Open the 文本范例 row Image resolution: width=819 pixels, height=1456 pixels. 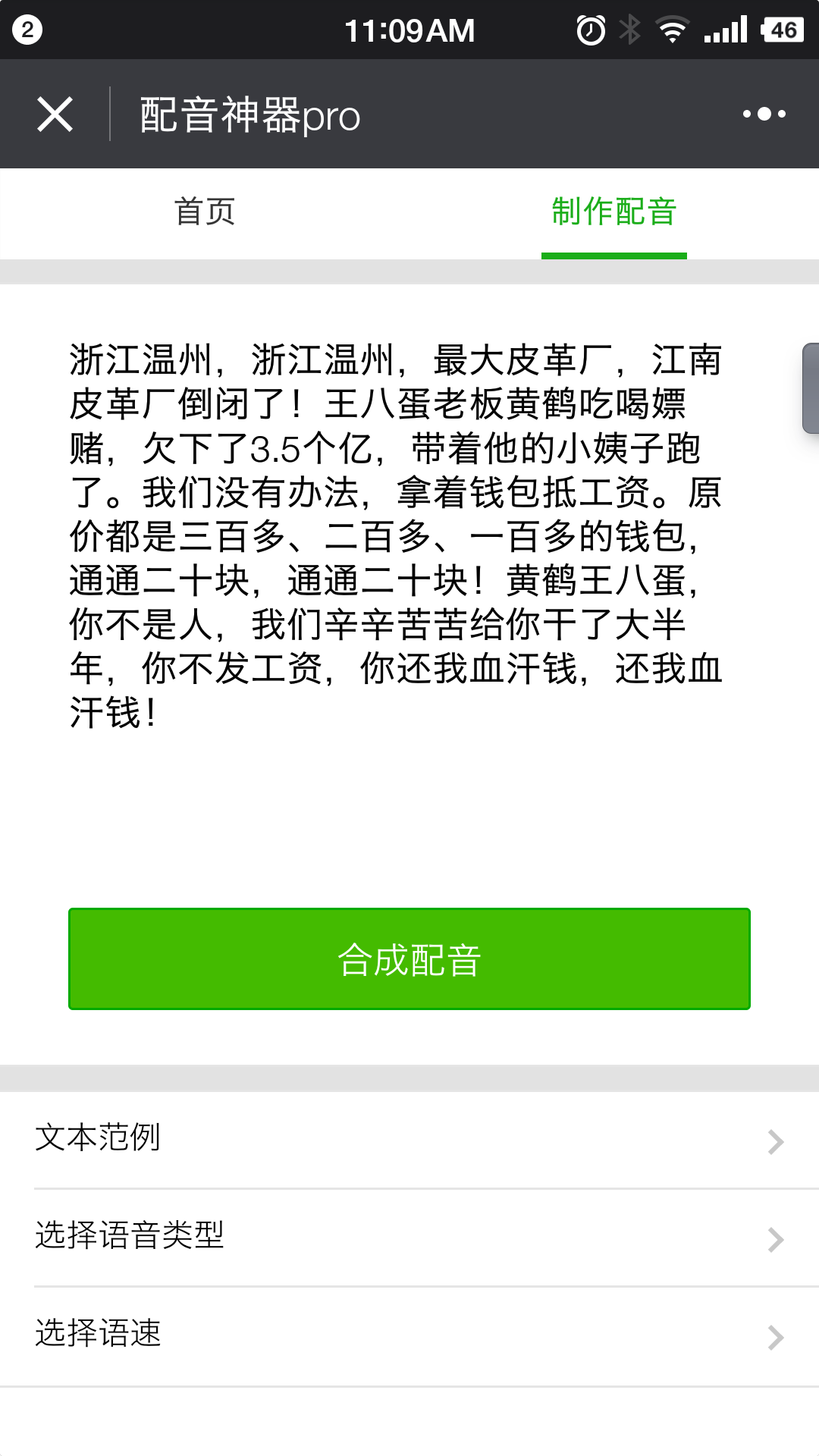(x=409, y=1139)
